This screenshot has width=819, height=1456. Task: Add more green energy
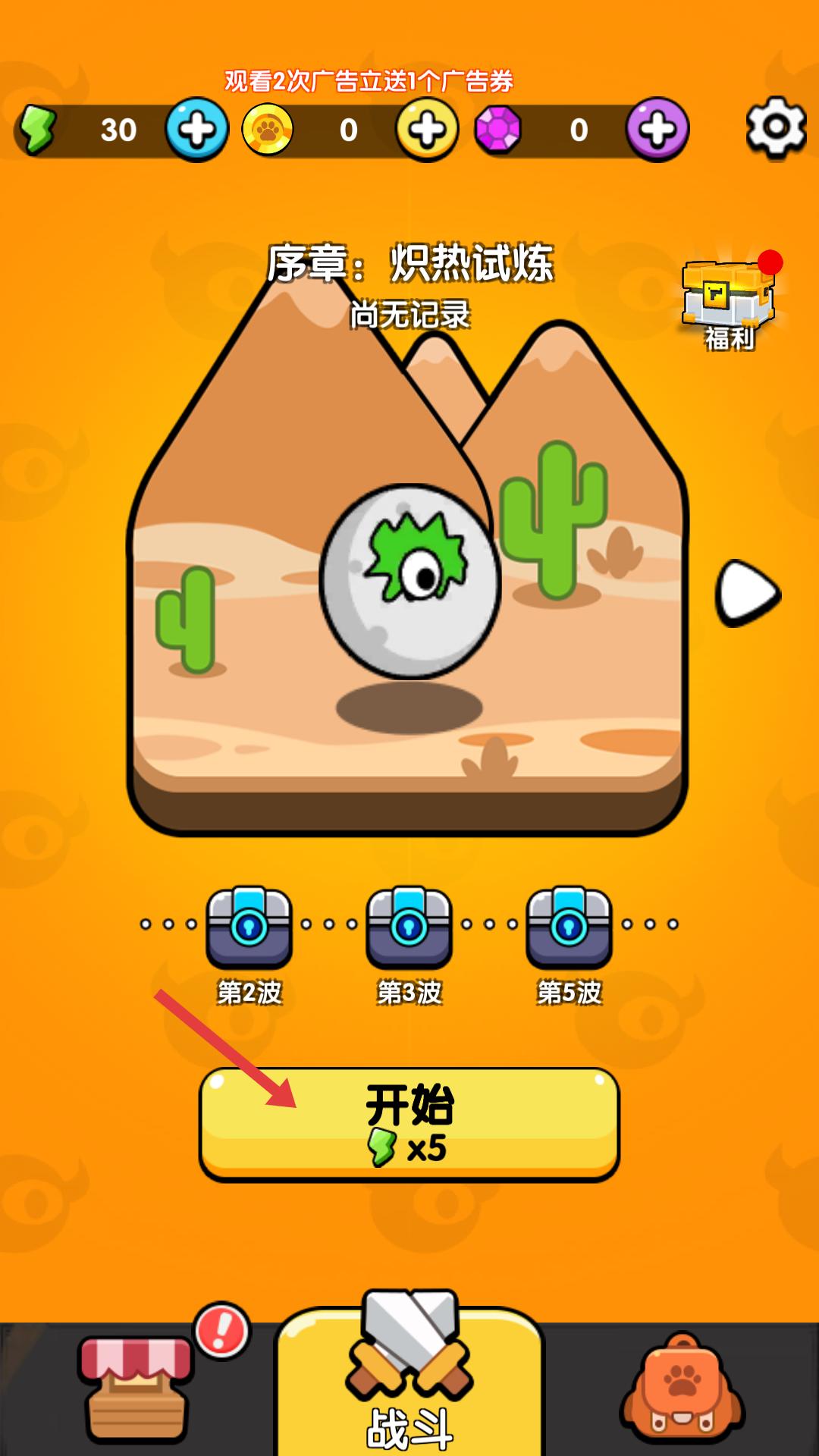point(196,130)
